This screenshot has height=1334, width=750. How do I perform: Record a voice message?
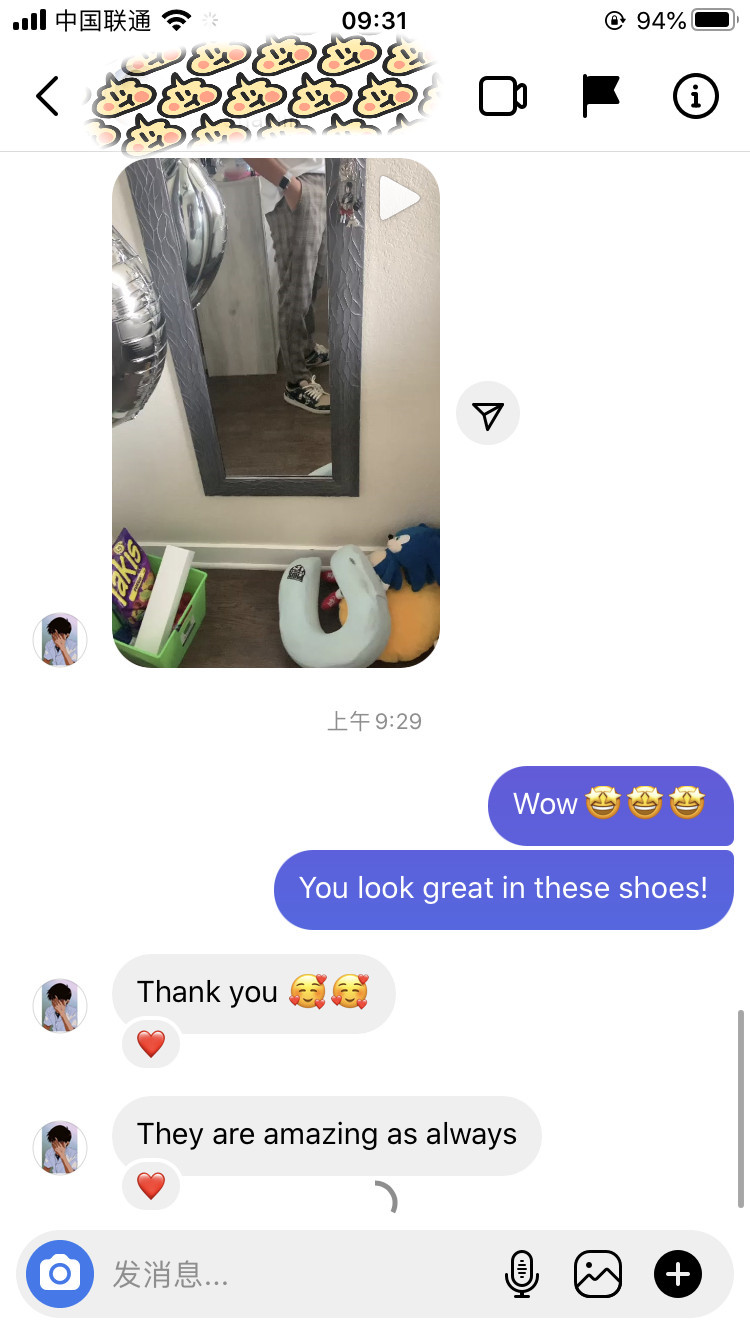[521, 1274]
